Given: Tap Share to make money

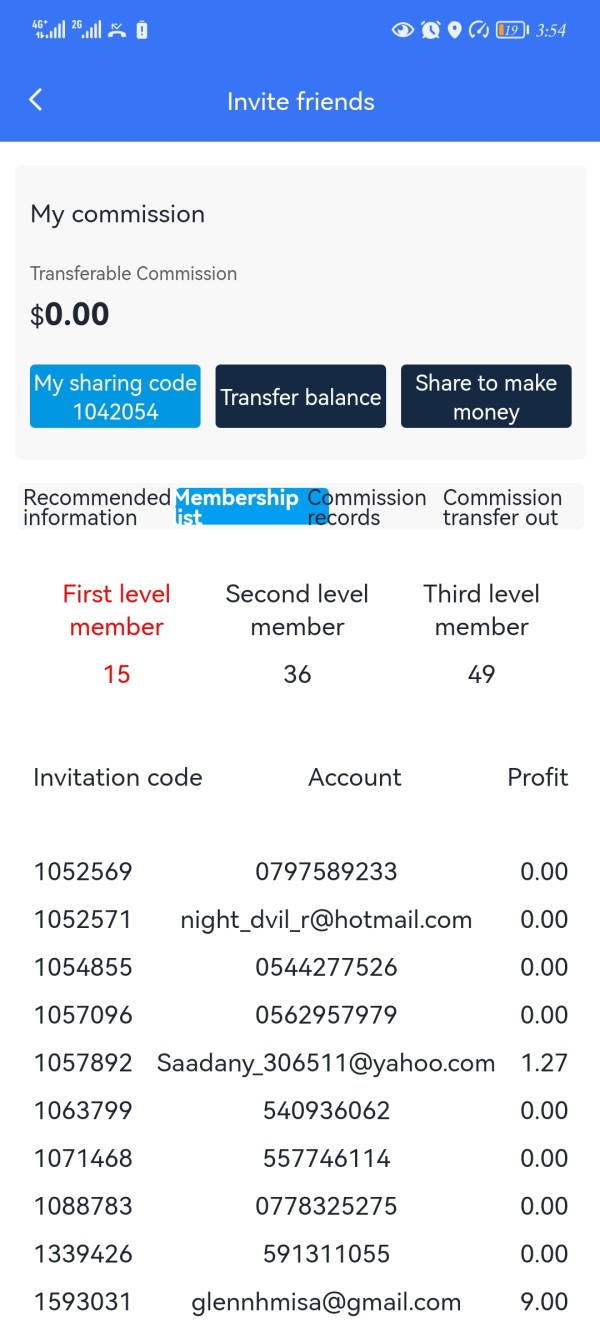Looking at the screenshot, I should pyautogui.click(x=486, y=396).
